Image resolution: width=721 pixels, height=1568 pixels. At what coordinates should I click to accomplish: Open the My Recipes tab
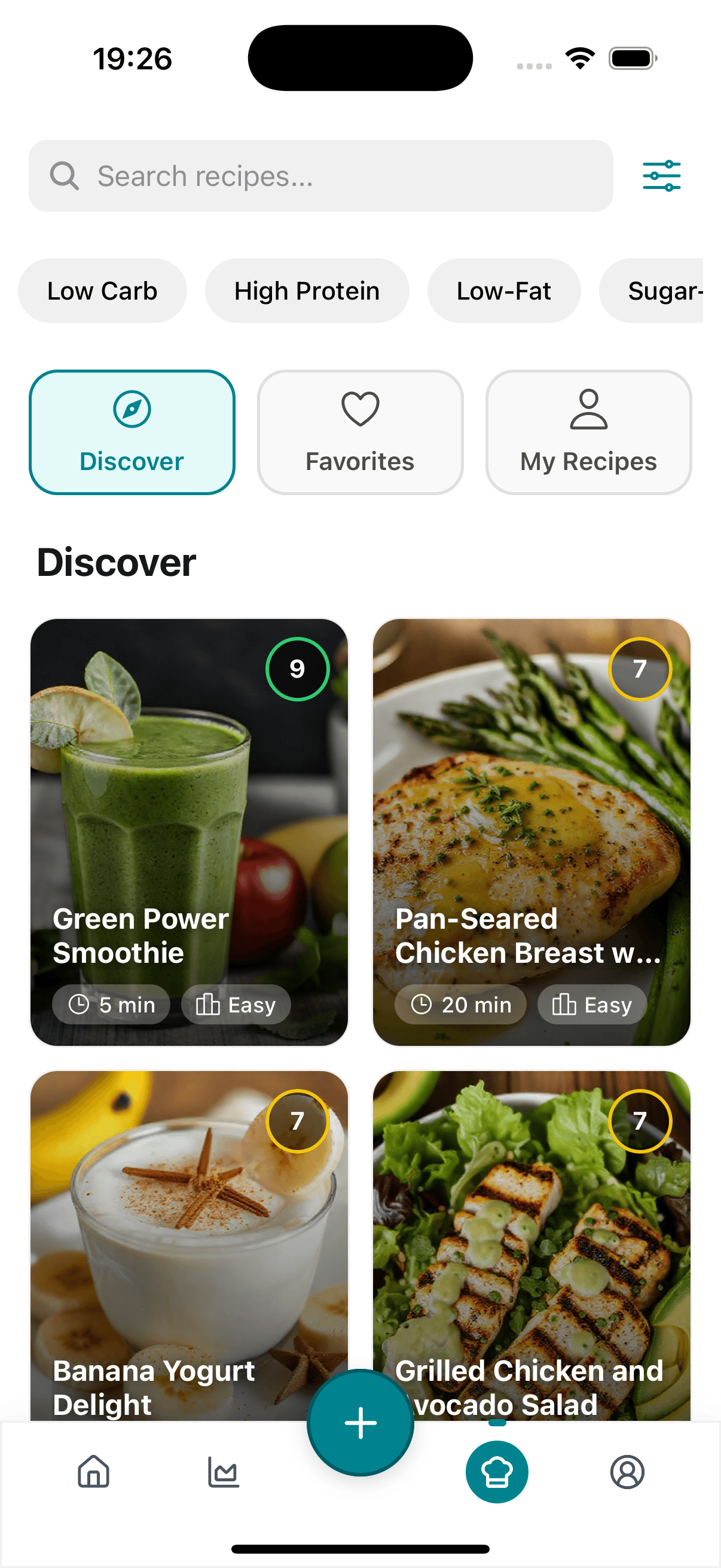click(588, 432)
